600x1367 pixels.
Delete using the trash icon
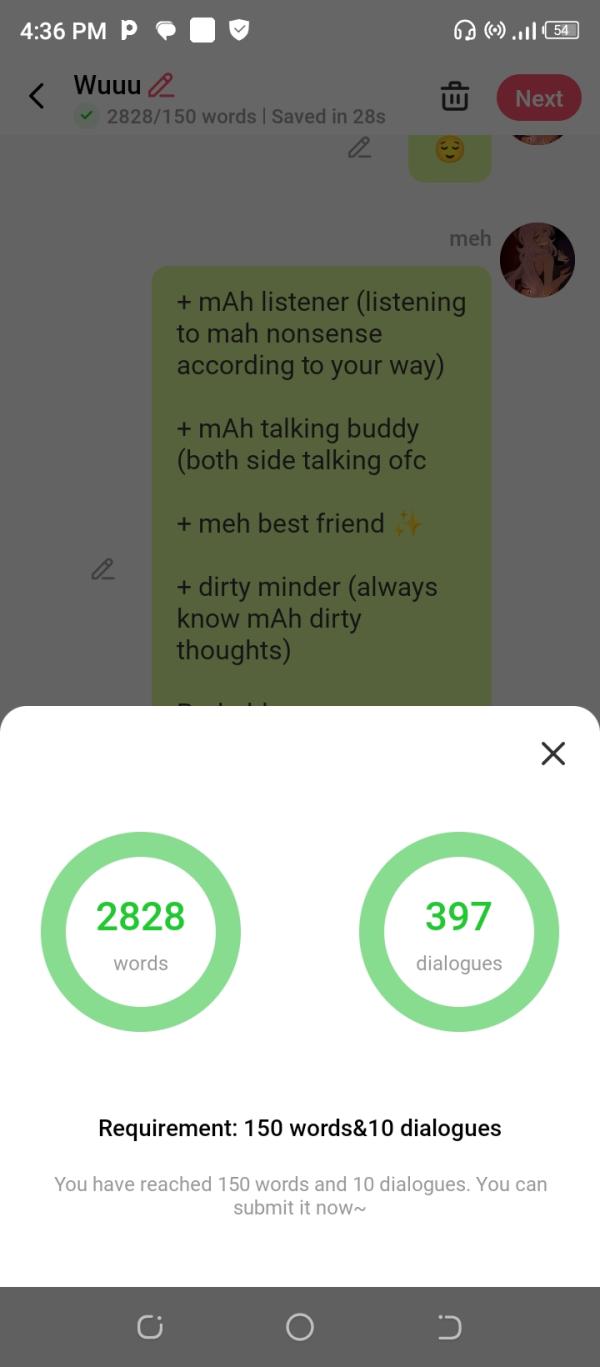[455, 97]
